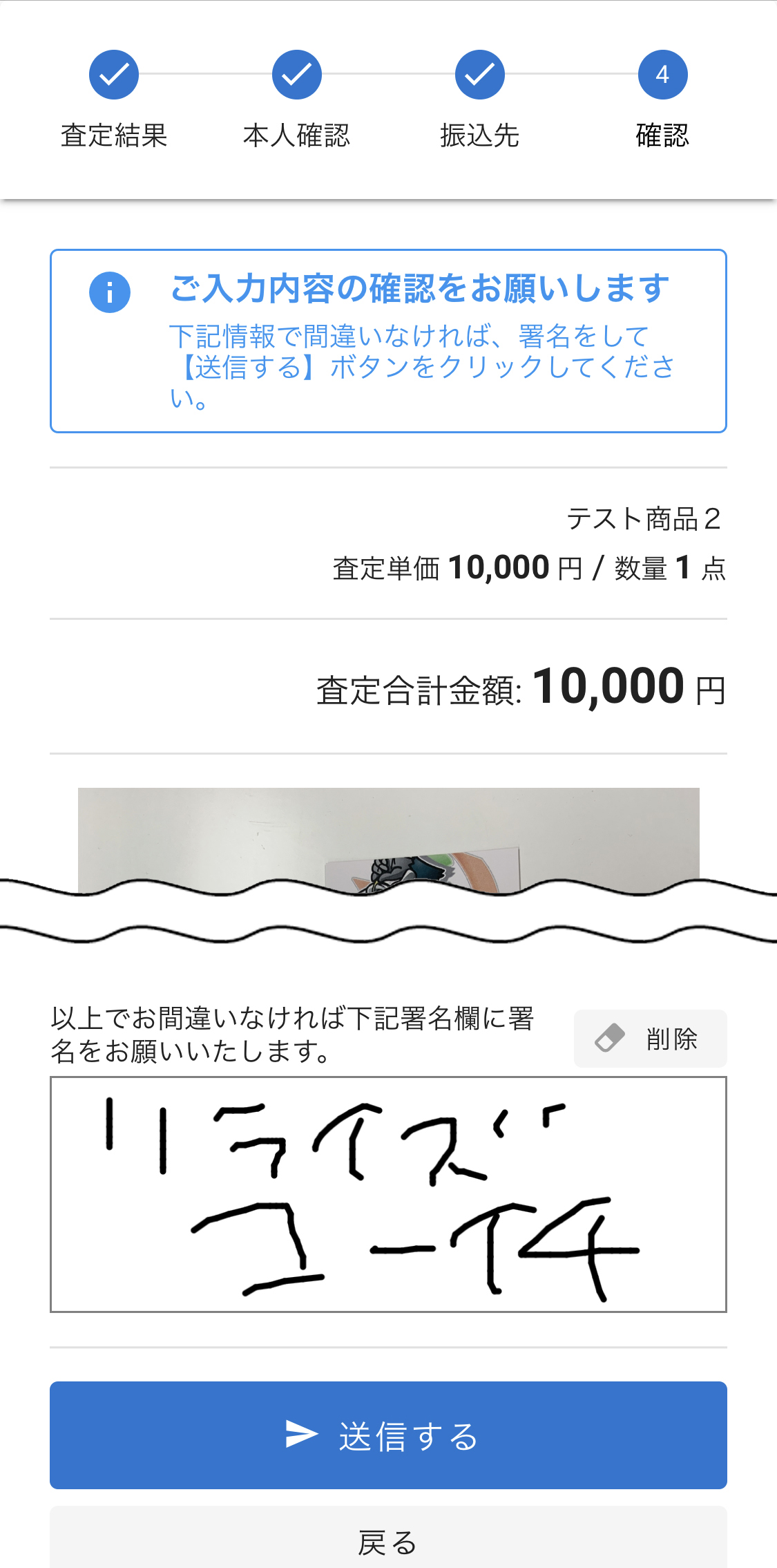Tap the signature pad to sign
The width and height of the screenshot is (777, 1568).
click(x=388, y=1193)
